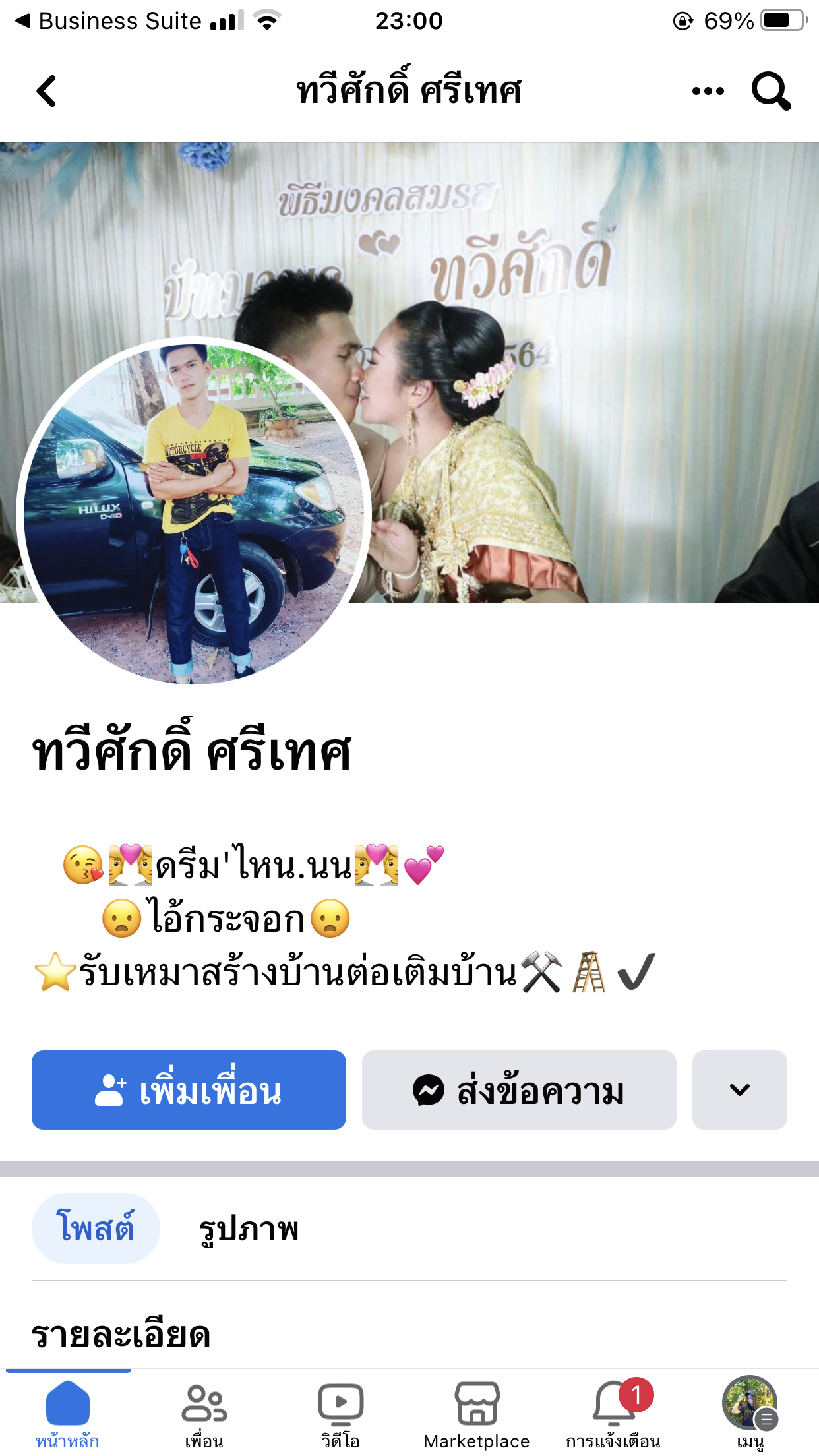Viewport: 819px width, 1456px height.
Task: View the round profile picture
Action: point(193,512)
